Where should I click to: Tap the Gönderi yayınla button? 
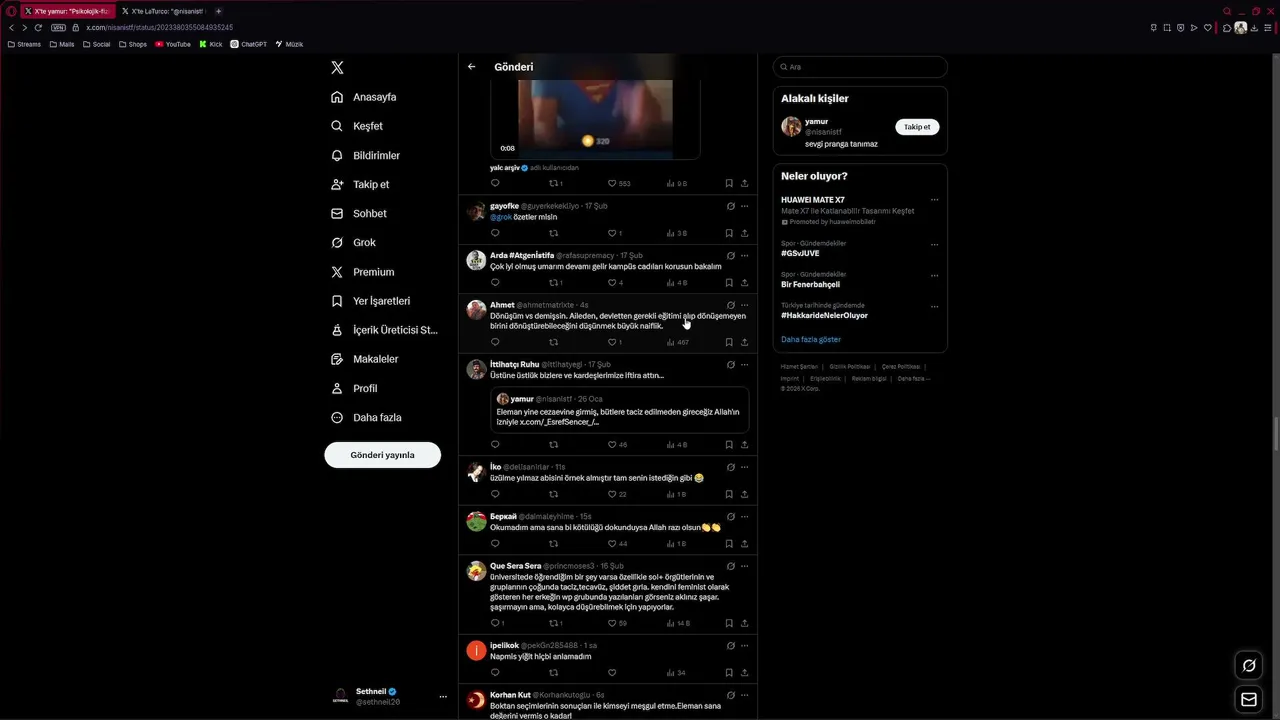[x=382, y=455]
